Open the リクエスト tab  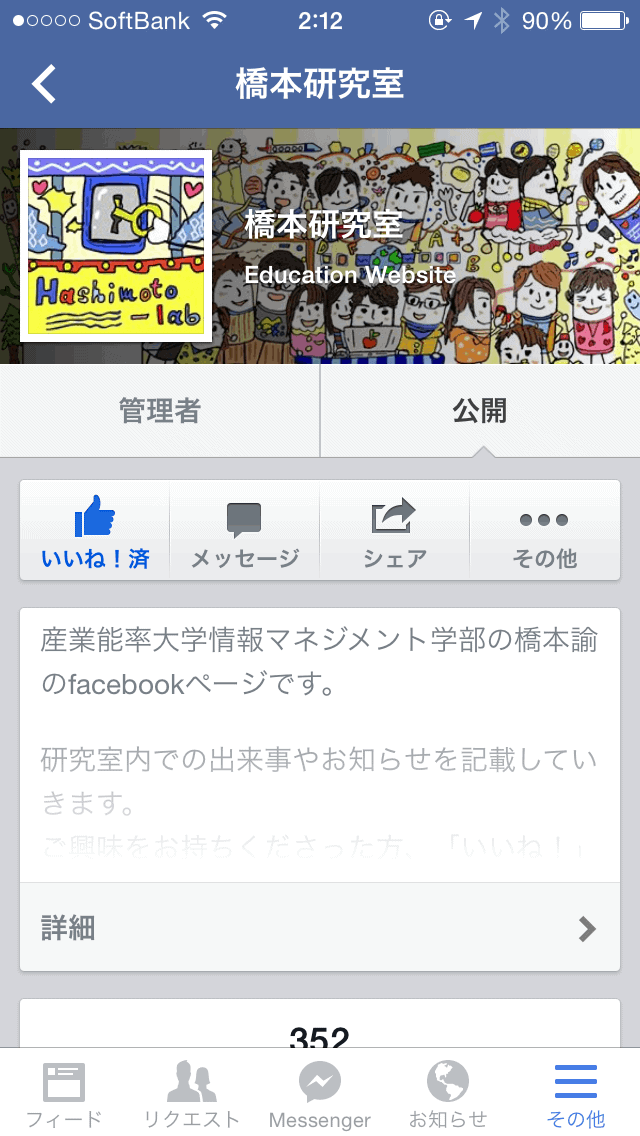tap(192, 1094)
